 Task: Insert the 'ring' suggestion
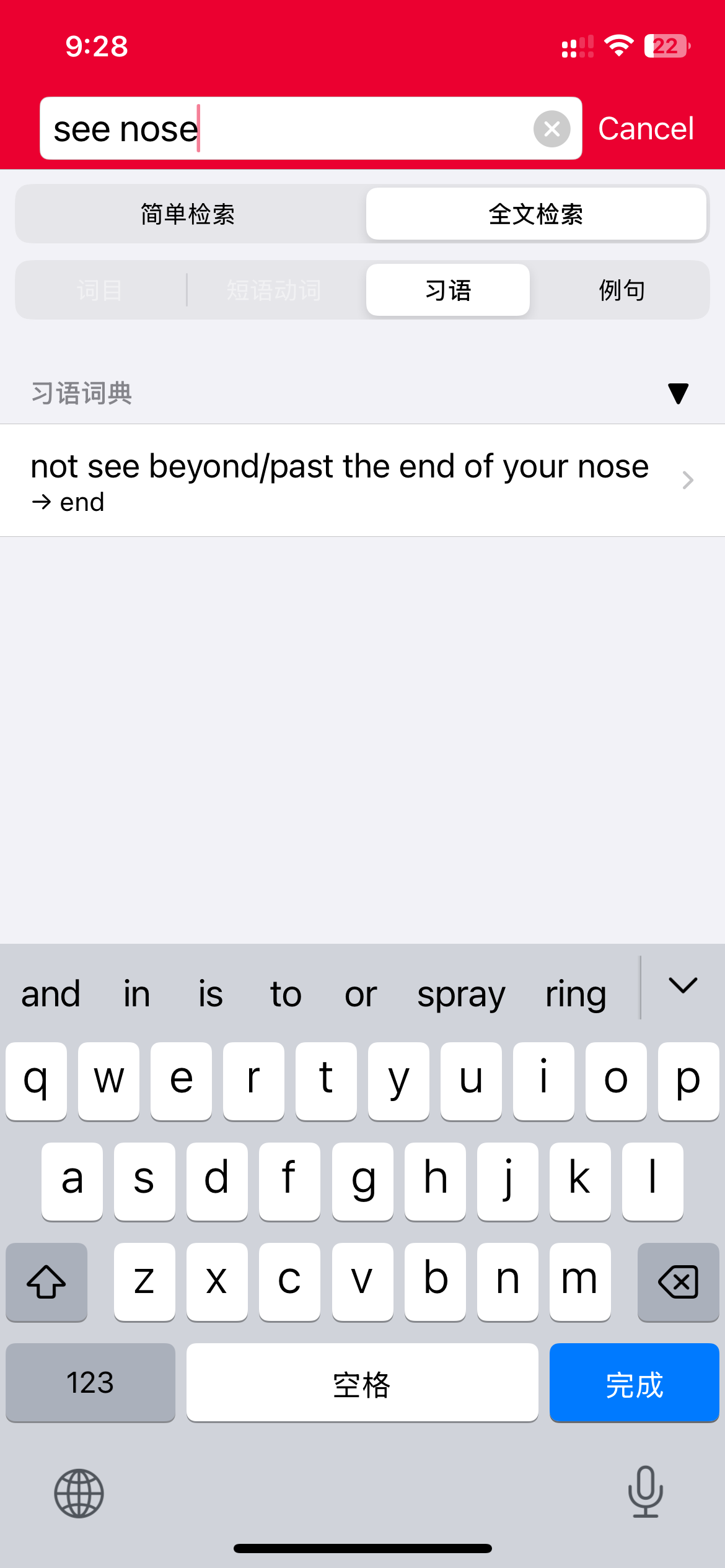pyautogui.click(x=576, y=995)
